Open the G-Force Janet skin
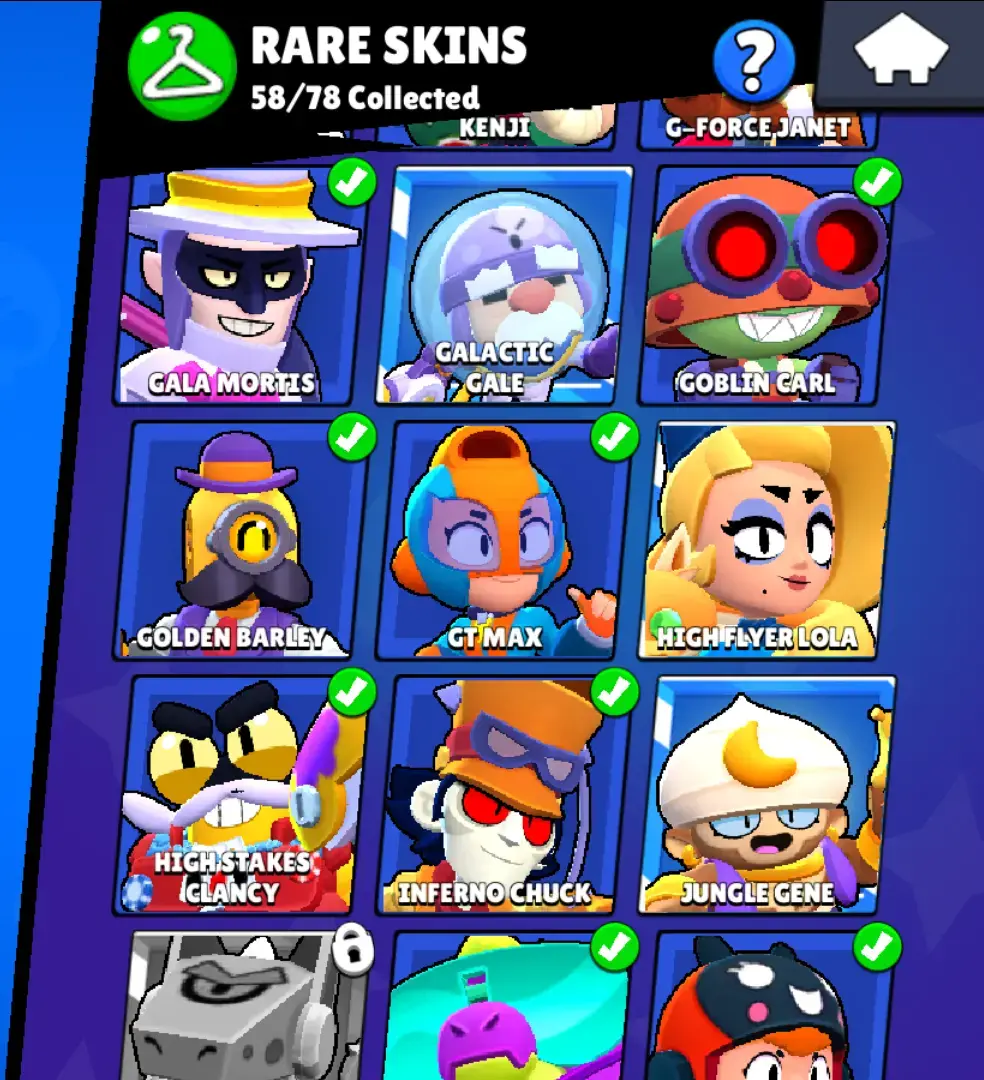Viewport: 984px width, 1080px height. (757, 125)
